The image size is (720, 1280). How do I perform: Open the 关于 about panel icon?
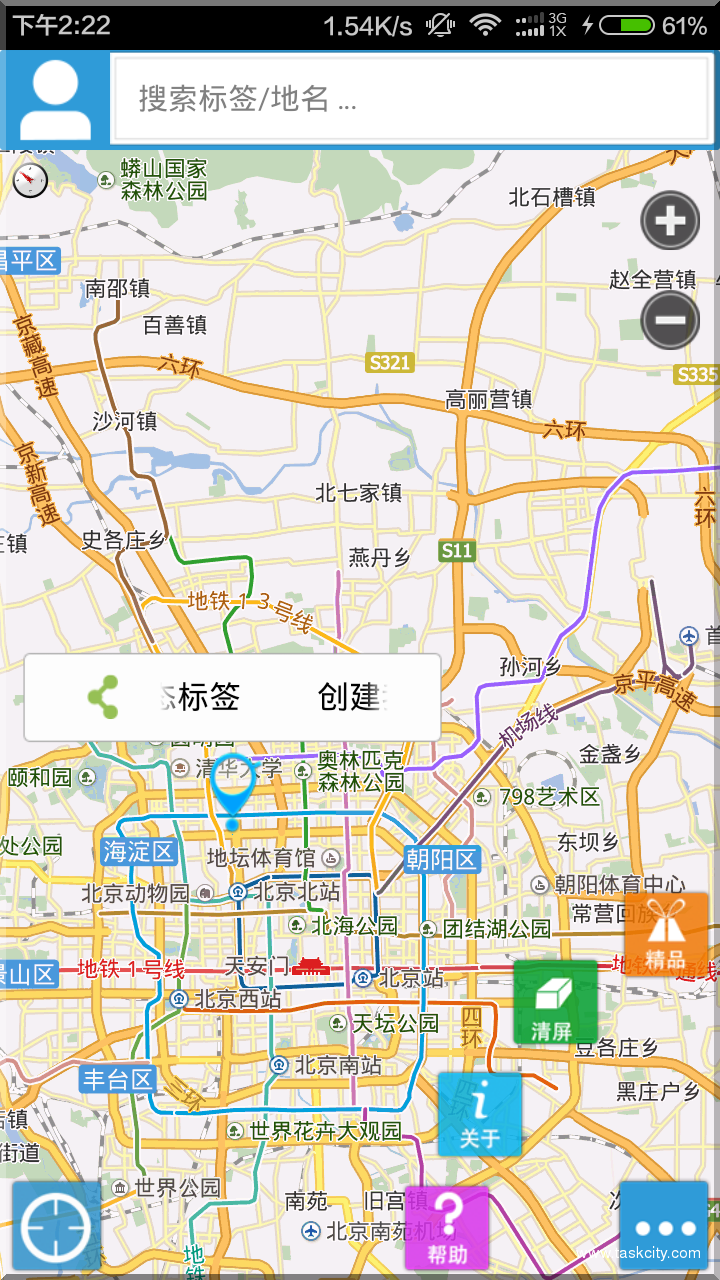click(x=480, y=1113)
